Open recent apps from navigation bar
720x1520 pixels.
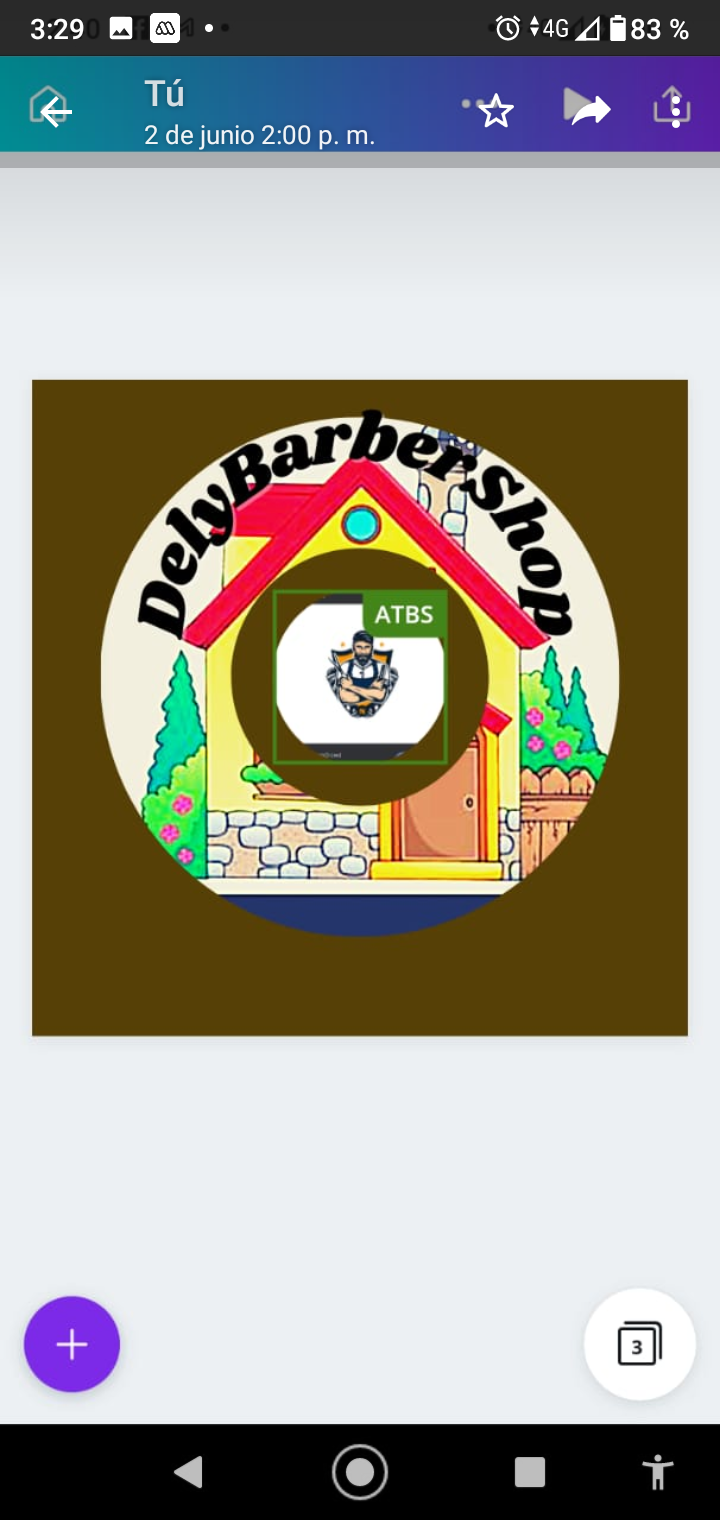click(x=529, y=1471)
